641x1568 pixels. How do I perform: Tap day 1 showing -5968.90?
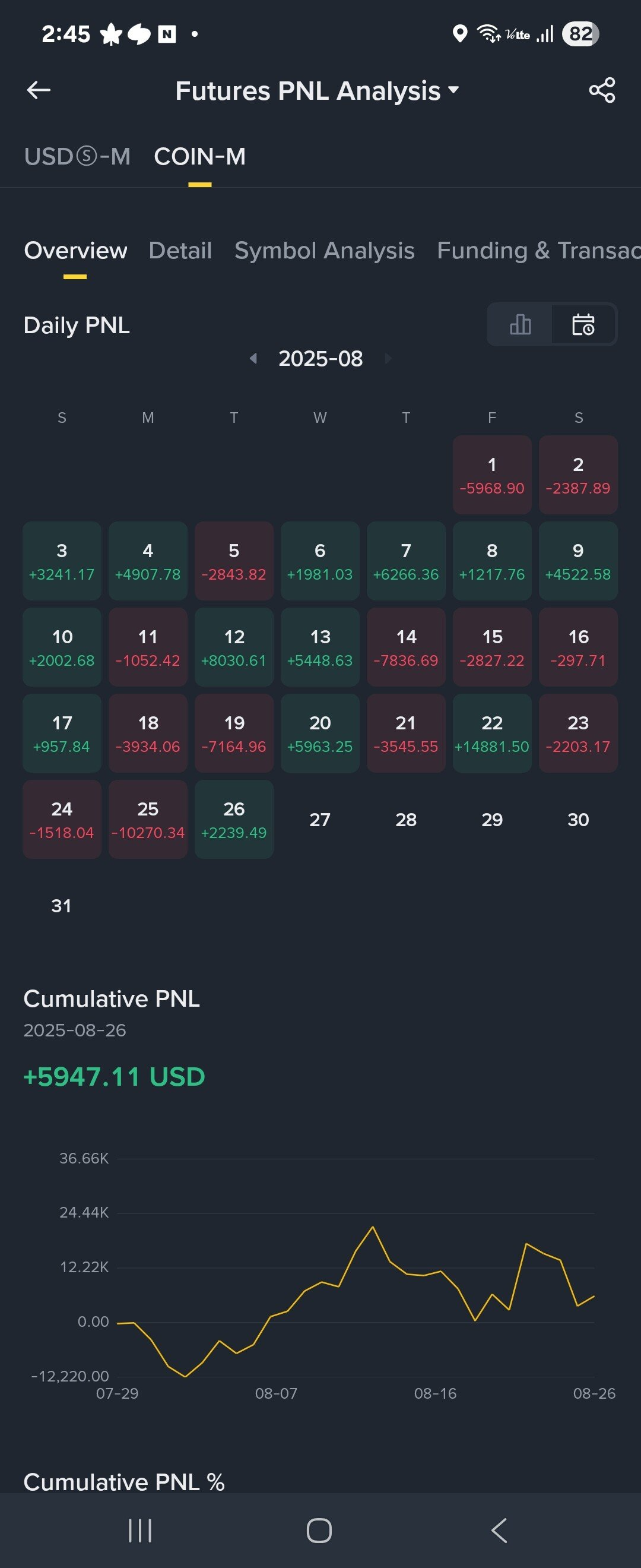coord(491,475)
